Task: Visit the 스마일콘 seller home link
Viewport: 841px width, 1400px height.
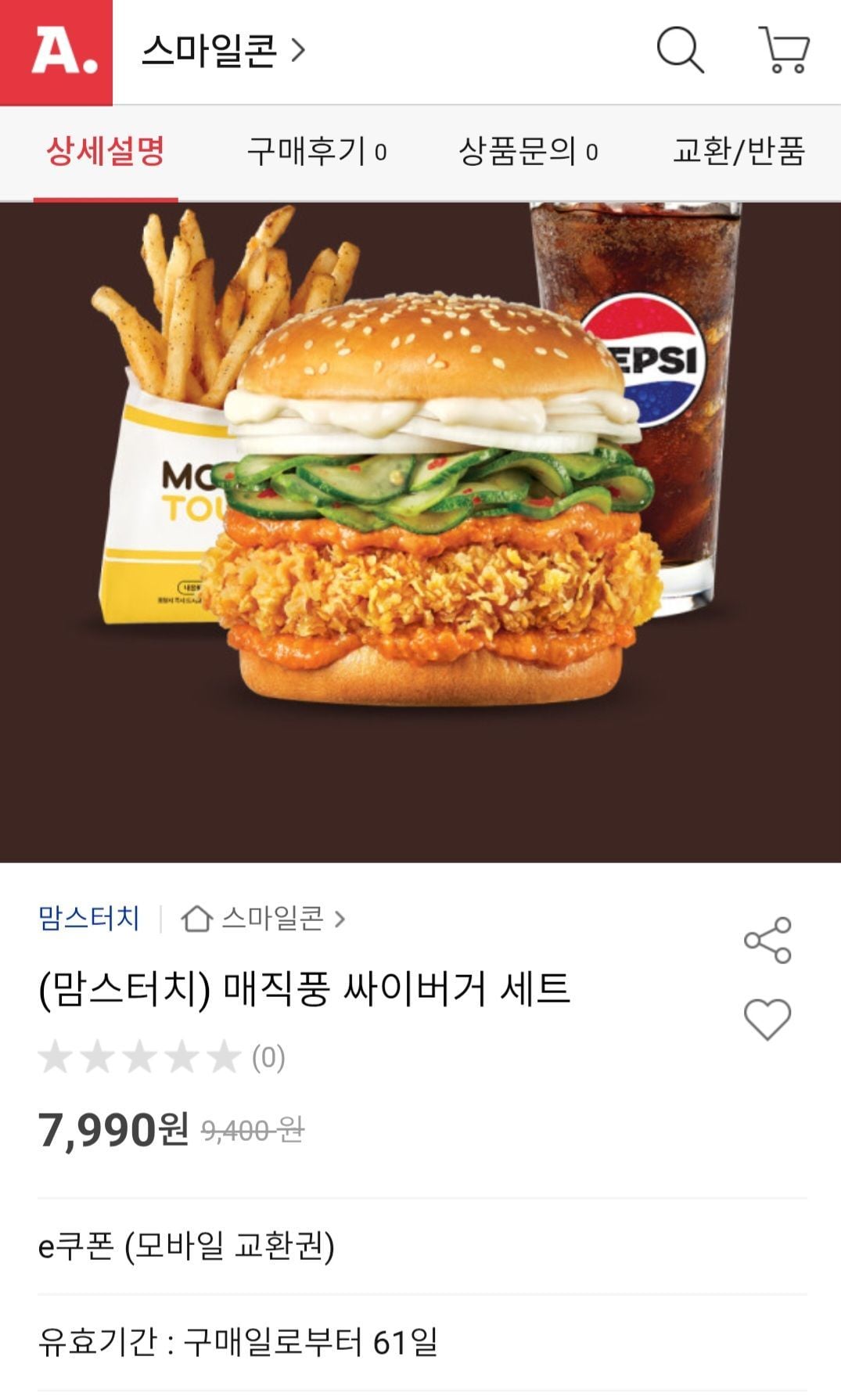Action: click(x=264, y=918)
